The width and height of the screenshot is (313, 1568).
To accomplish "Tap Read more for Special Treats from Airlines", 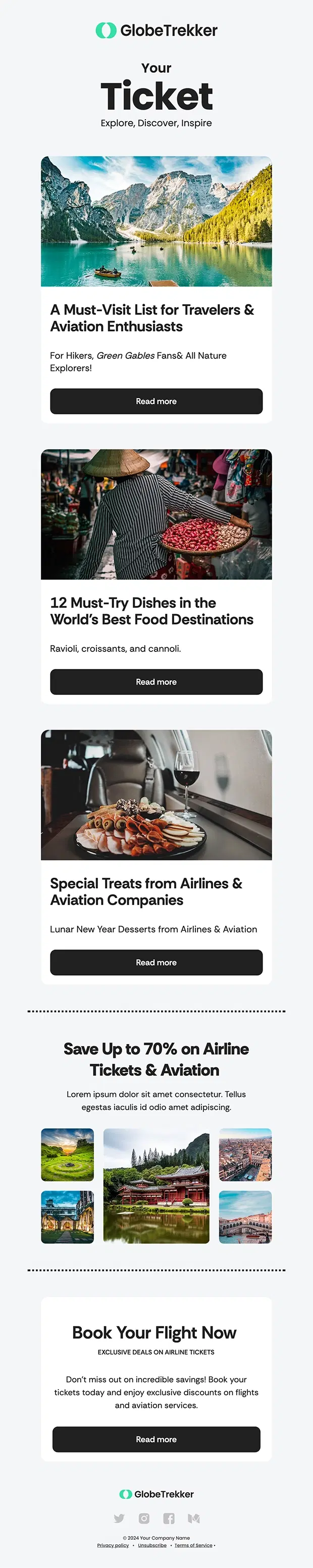I will (x=156, y=962).
